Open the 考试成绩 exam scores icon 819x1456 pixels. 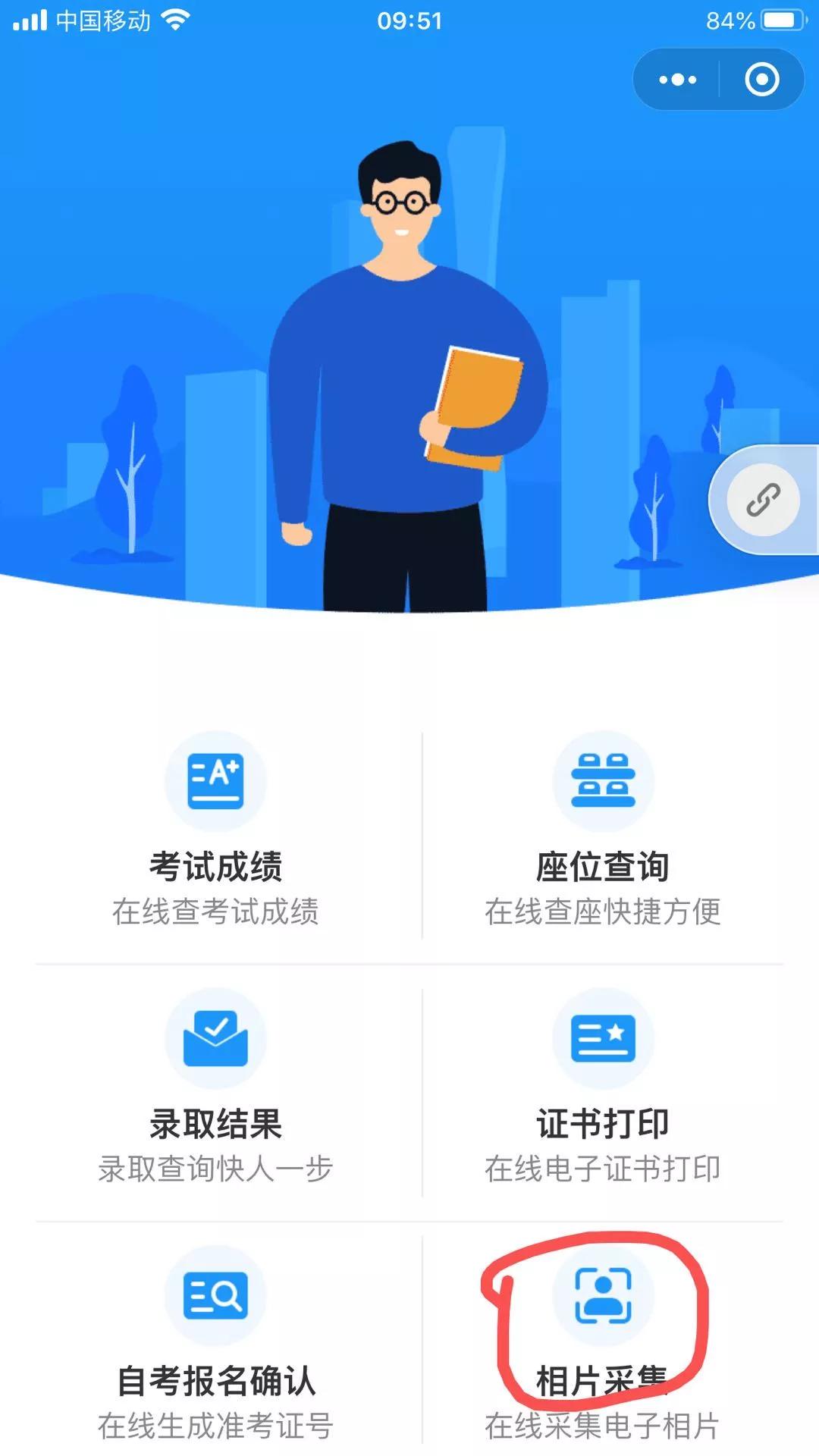pos(215,783)
